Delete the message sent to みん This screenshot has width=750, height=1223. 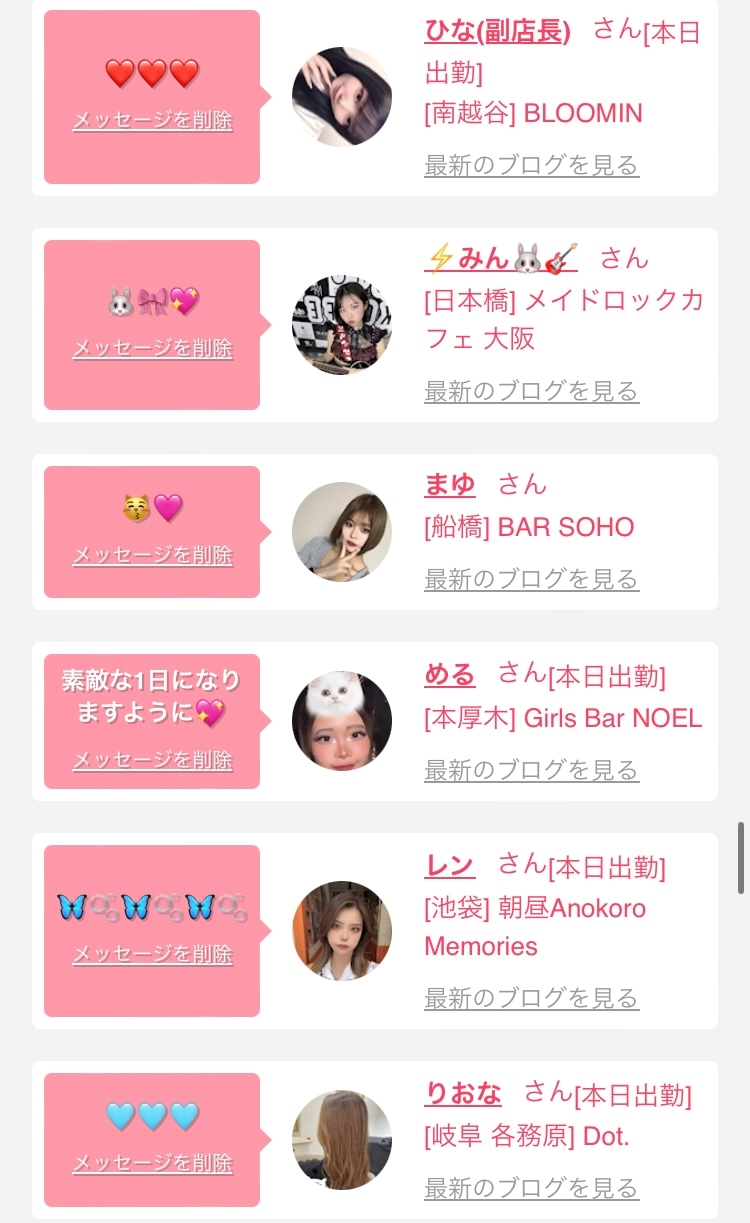(x=152, y=349)
